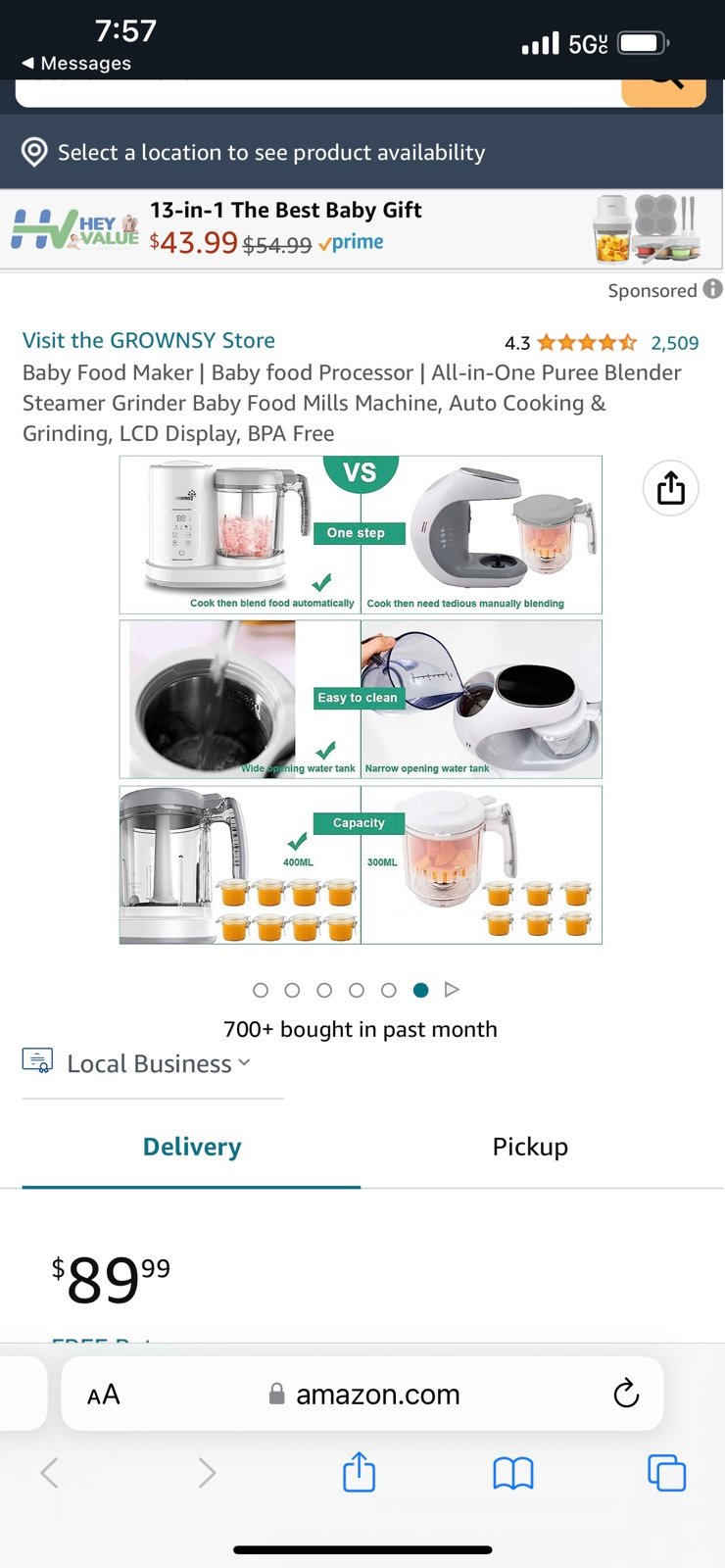Image resolution: width=725 pixels, height=1568 pixels.
Task: Open the Hey Value 13-in-1 sponsored ad
Action: (x=362, y=229)
